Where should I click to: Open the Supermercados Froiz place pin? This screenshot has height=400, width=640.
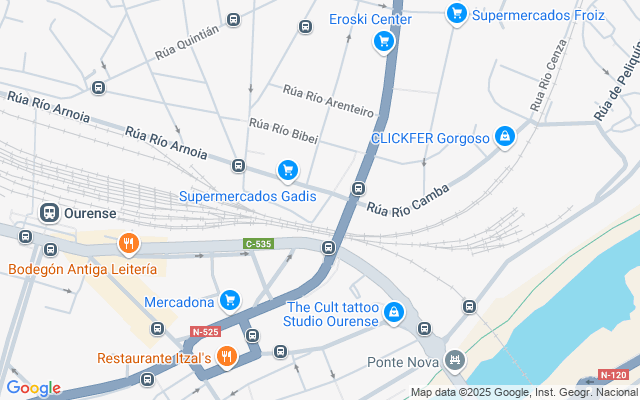(x=457, y=14)
